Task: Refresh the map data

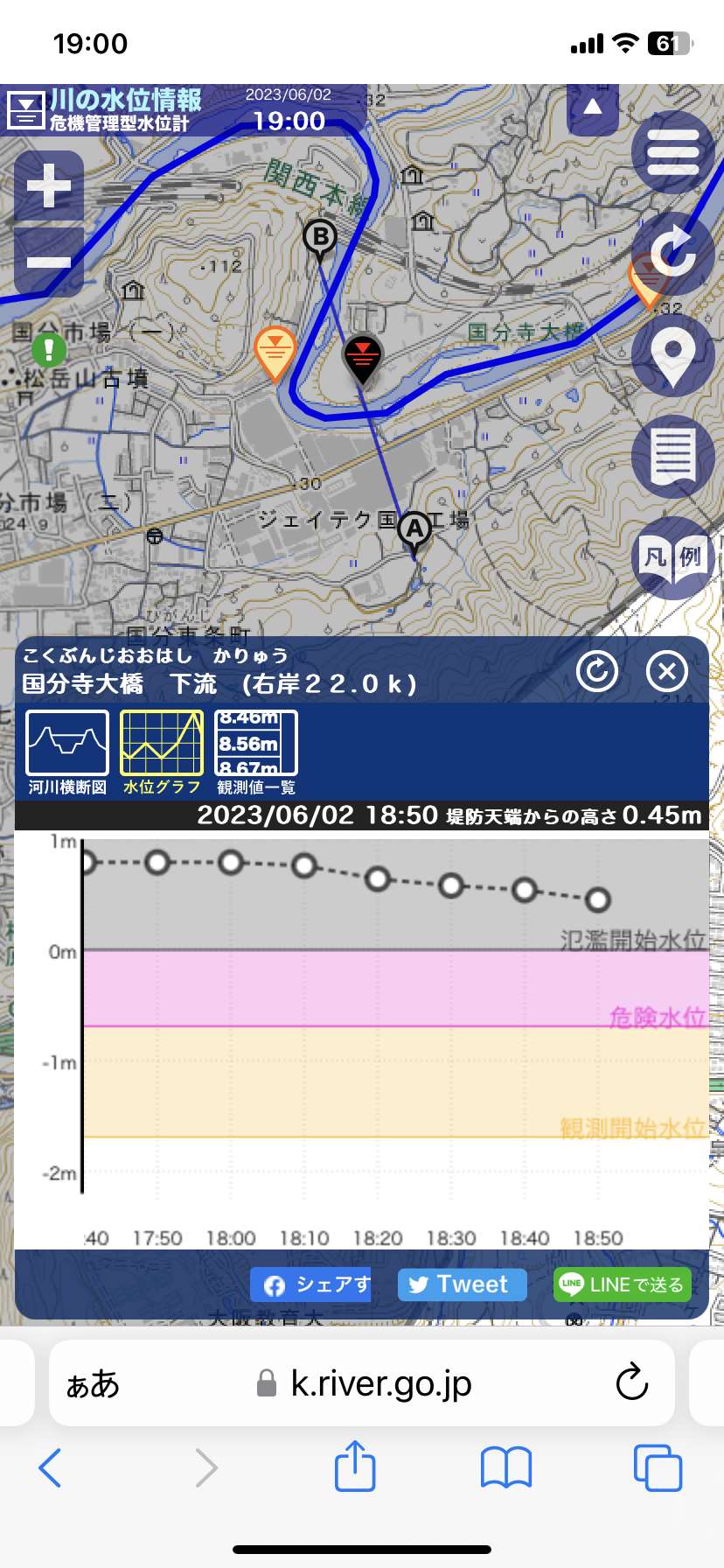Action: 672,254
